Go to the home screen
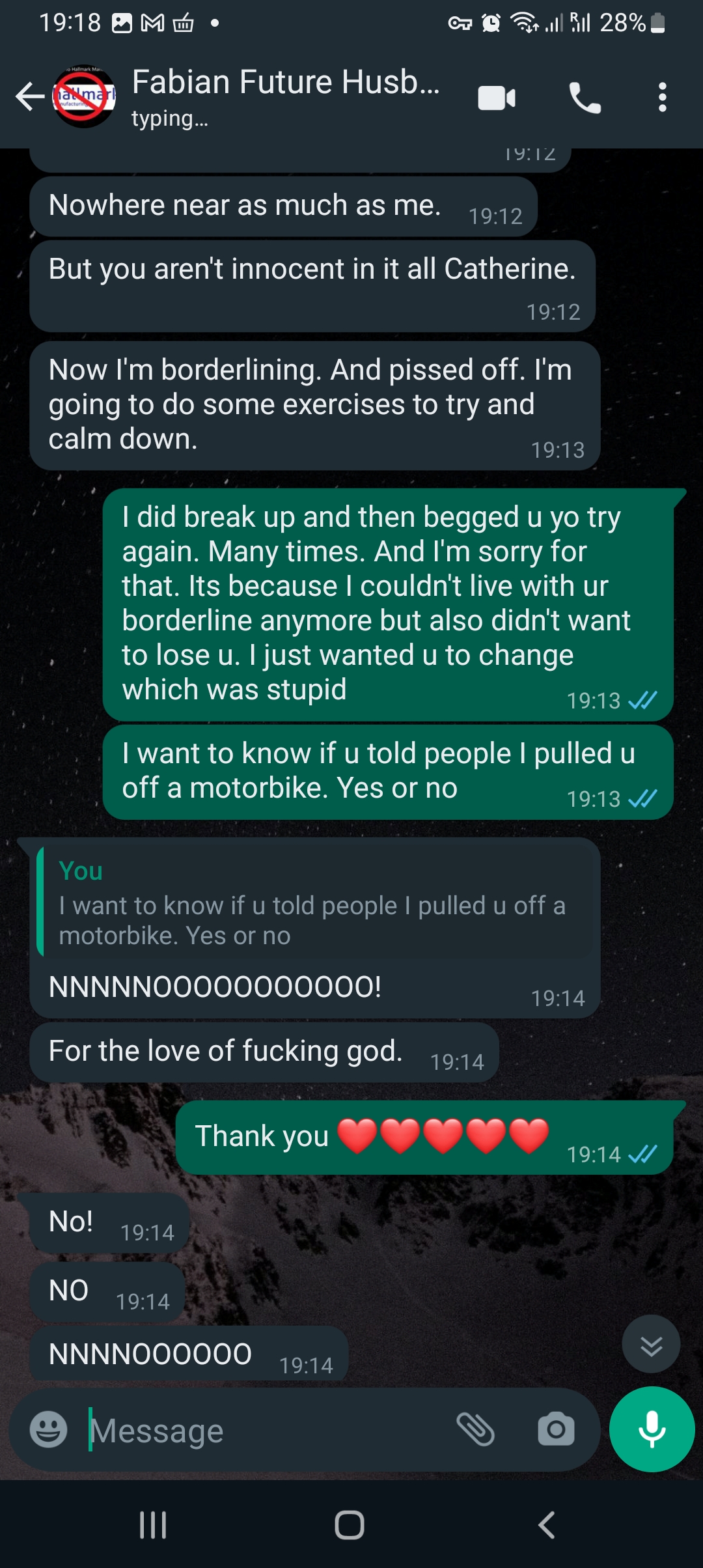 pos(350,1525)
